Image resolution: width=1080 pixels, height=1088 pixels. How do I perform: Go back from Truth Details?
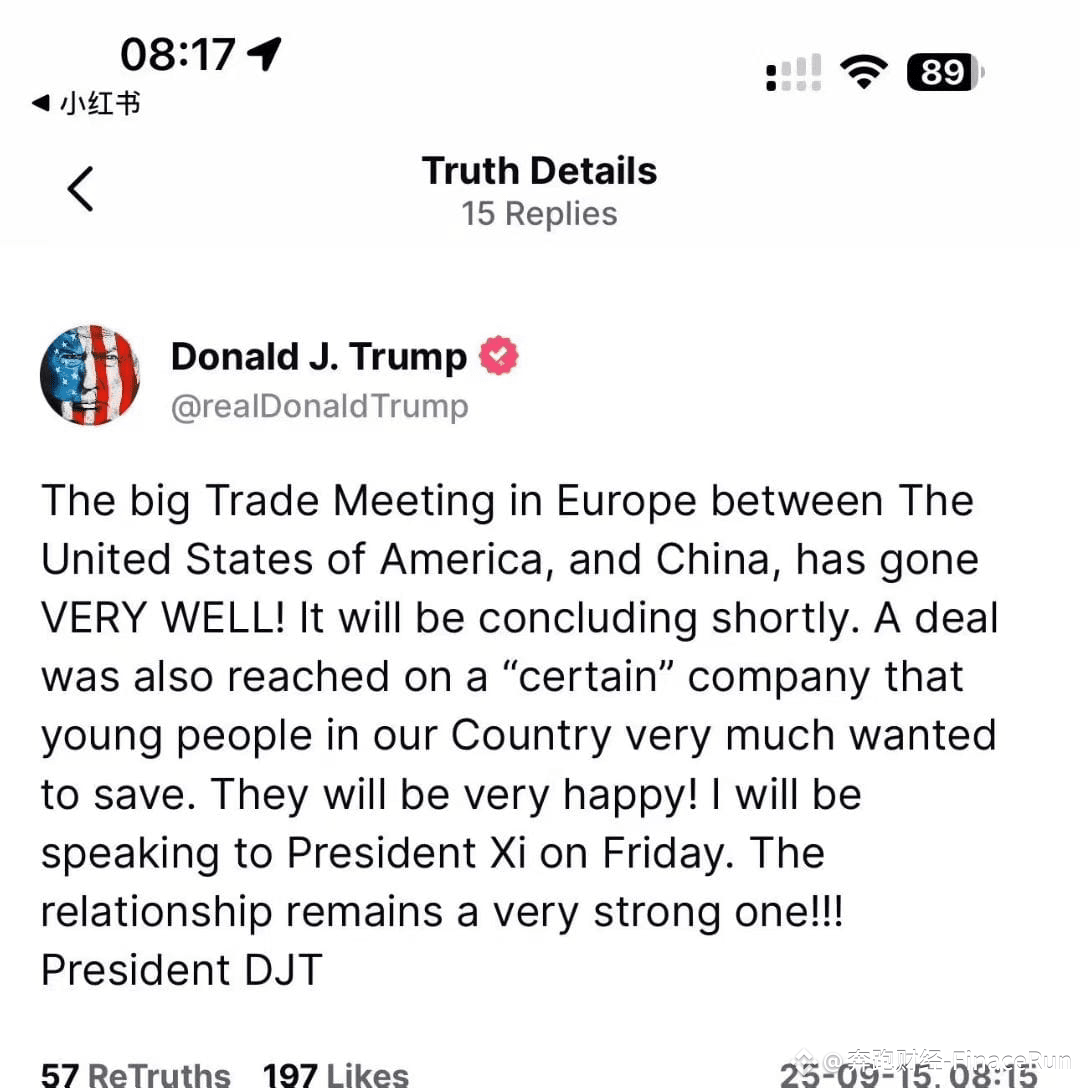(81, 188)
